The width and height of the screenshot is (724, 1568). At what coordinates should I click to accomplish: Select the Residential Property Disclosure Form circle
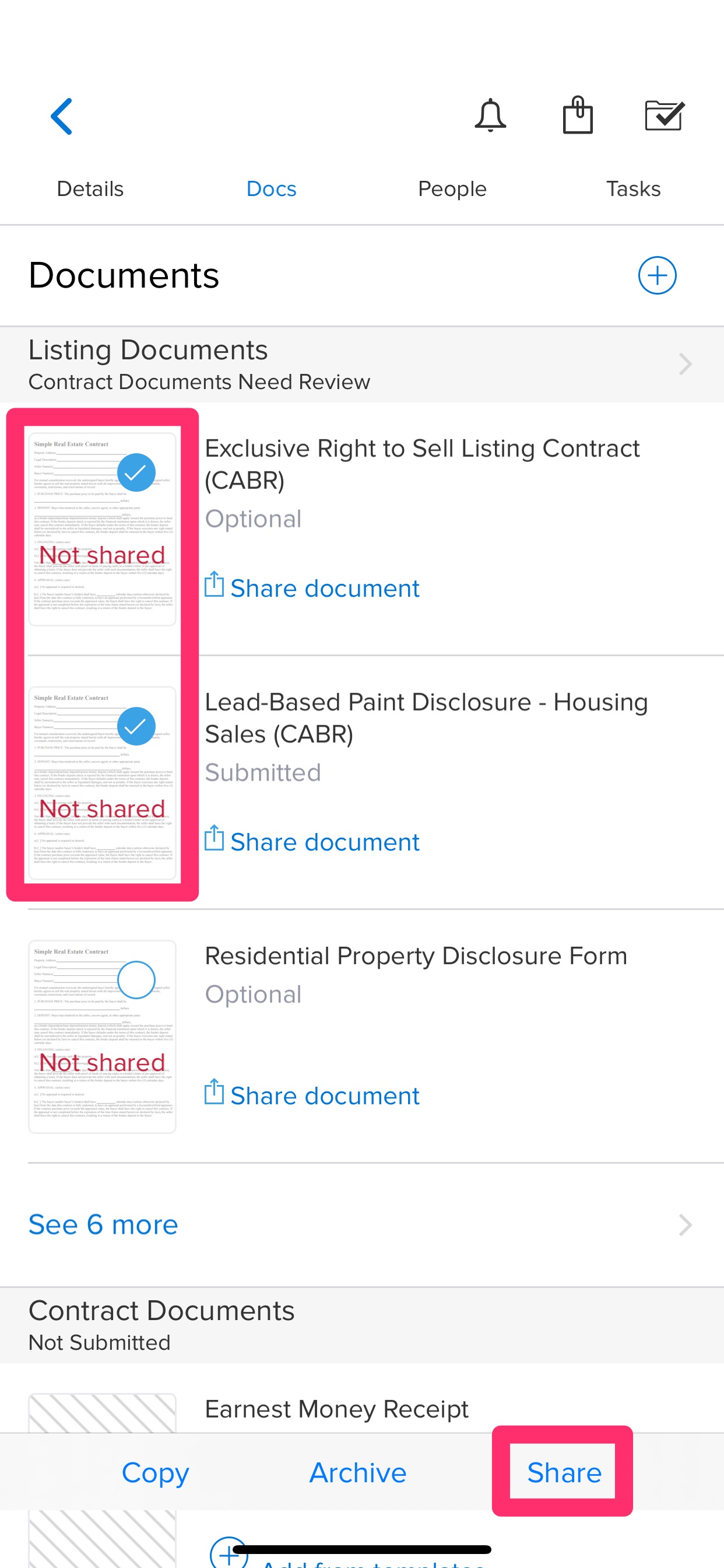[137, 981]
